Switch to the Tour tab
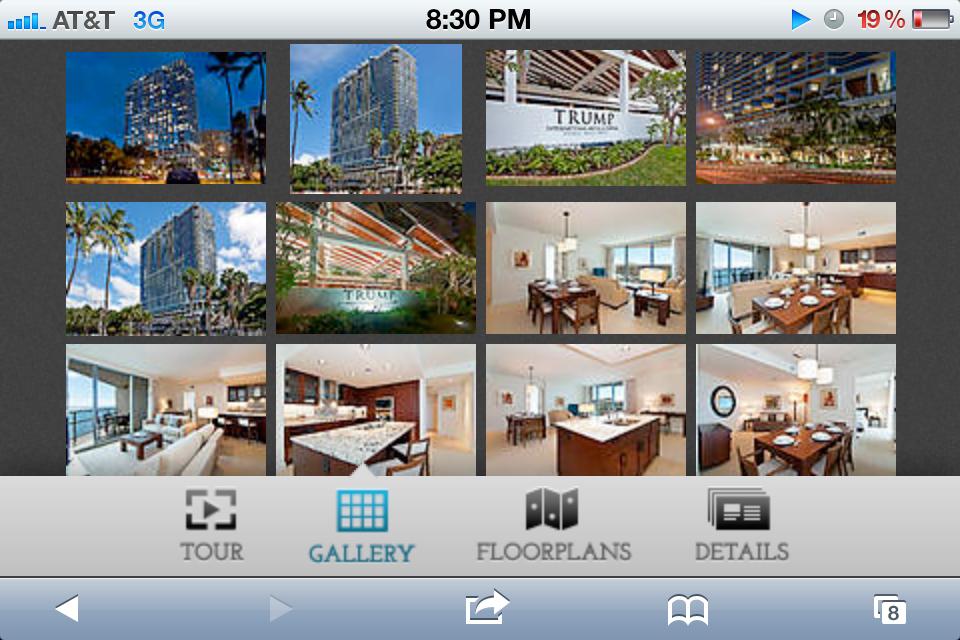 coord(211,525)
